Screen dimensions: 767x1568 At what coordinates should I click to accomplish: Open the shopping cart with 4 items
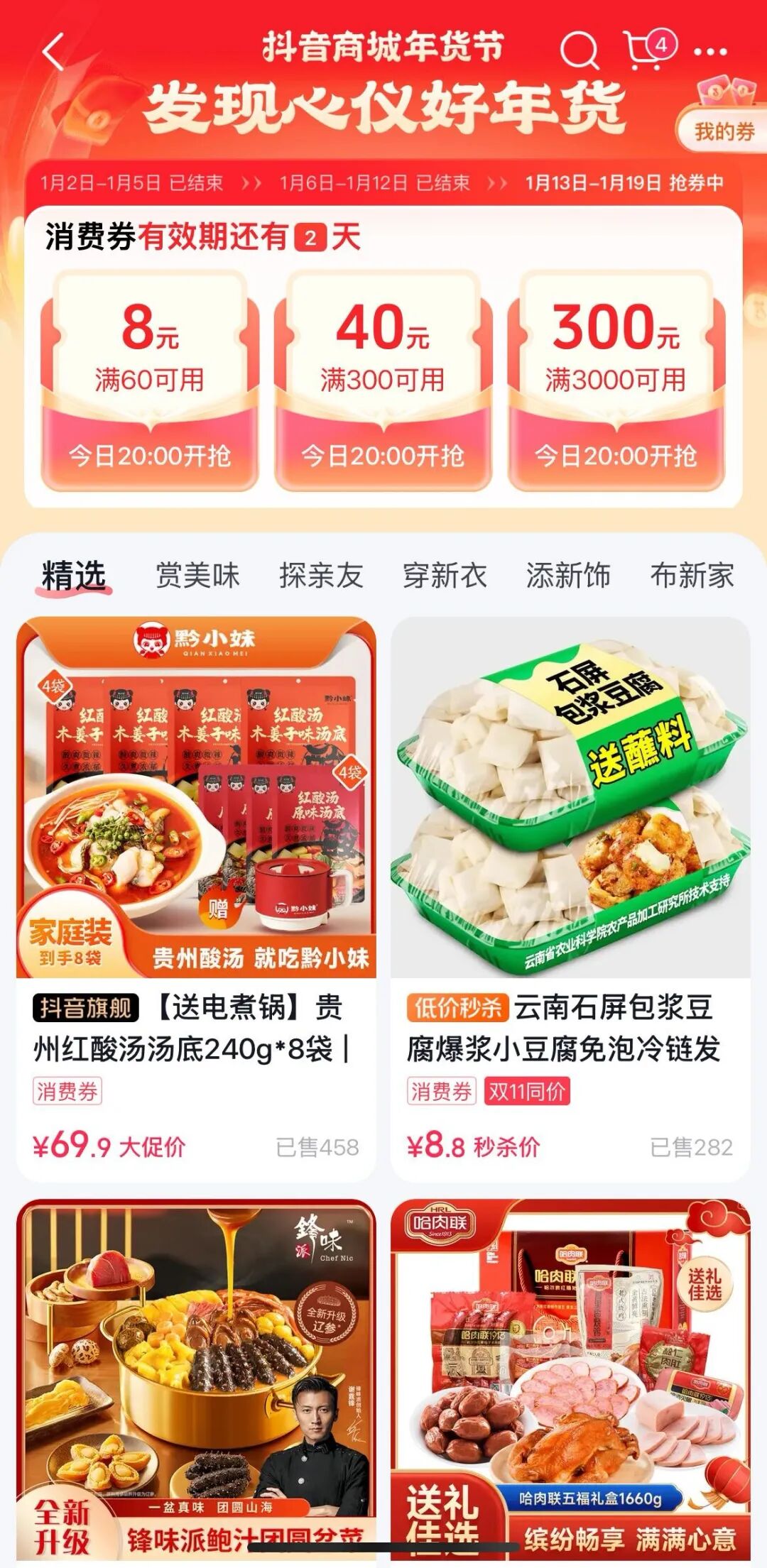pos(649,49)
